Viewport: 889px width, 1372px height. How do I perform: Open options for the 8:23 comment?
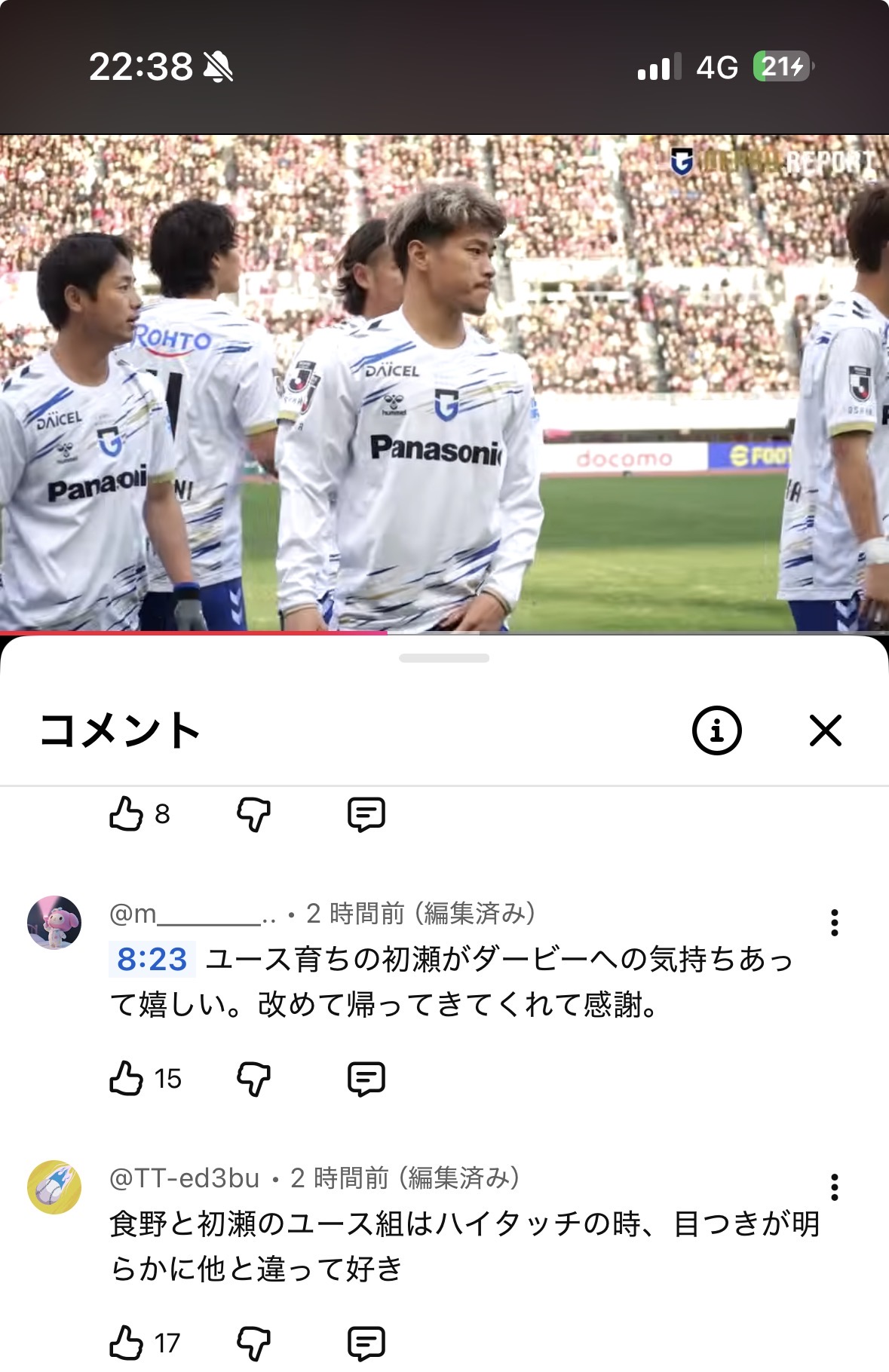tap(834, 923)
